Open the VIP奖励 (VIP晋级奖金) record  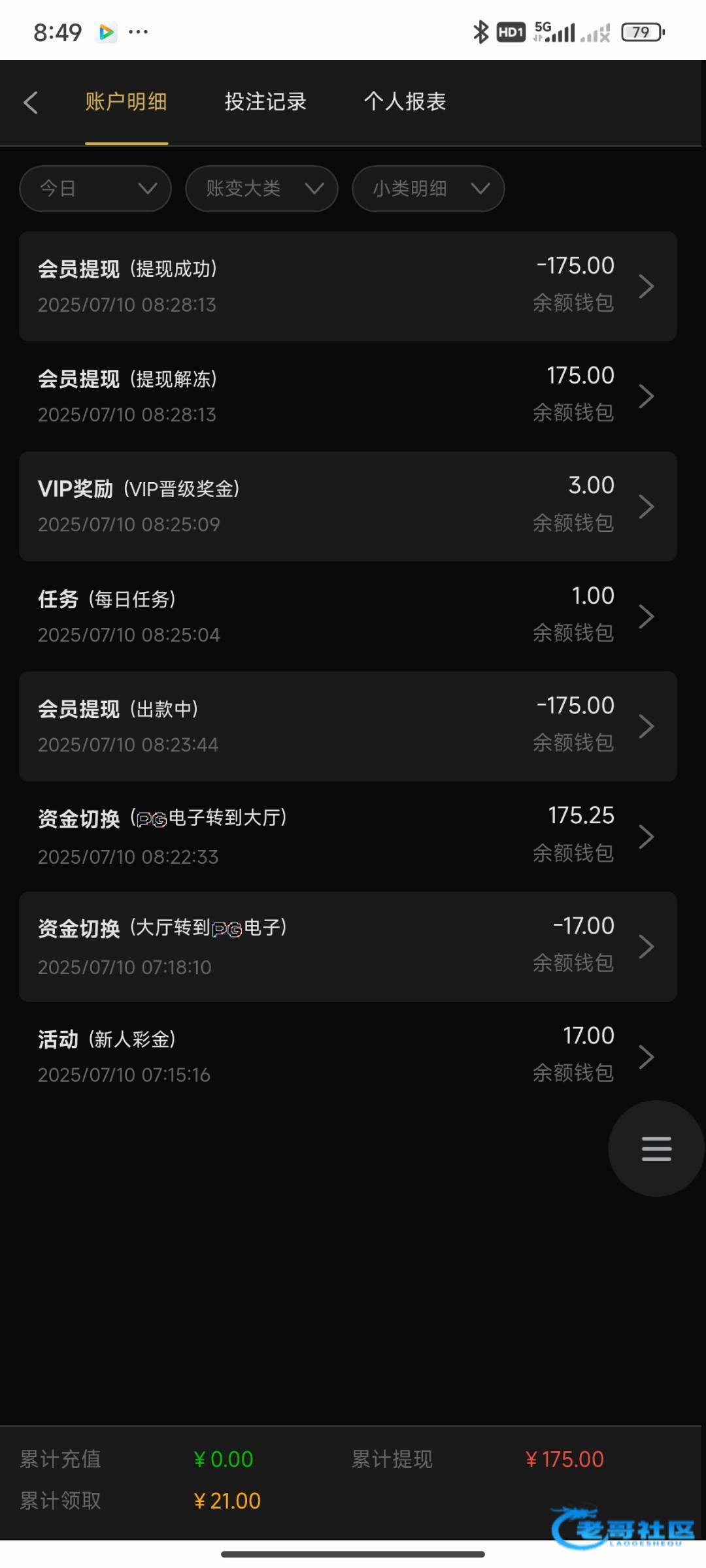(348, 506)
